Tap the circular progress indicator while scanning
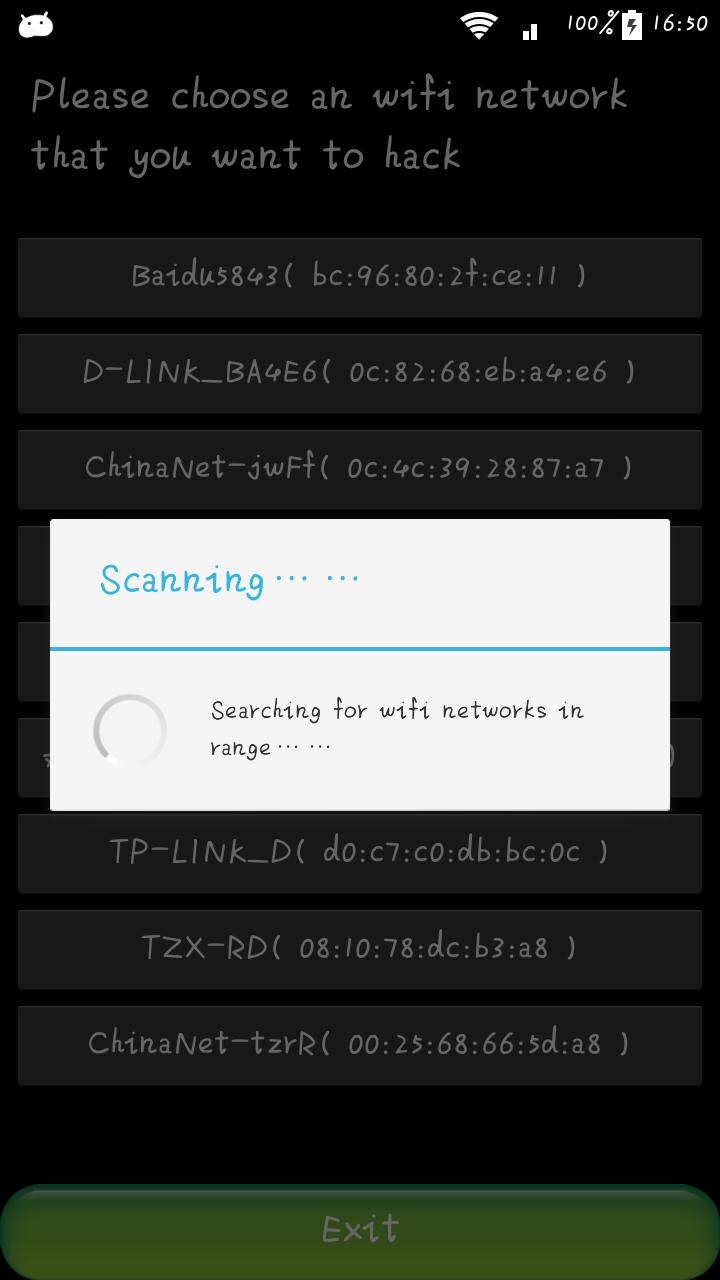This screenshot has height=1280, width=720. point(129,731)
